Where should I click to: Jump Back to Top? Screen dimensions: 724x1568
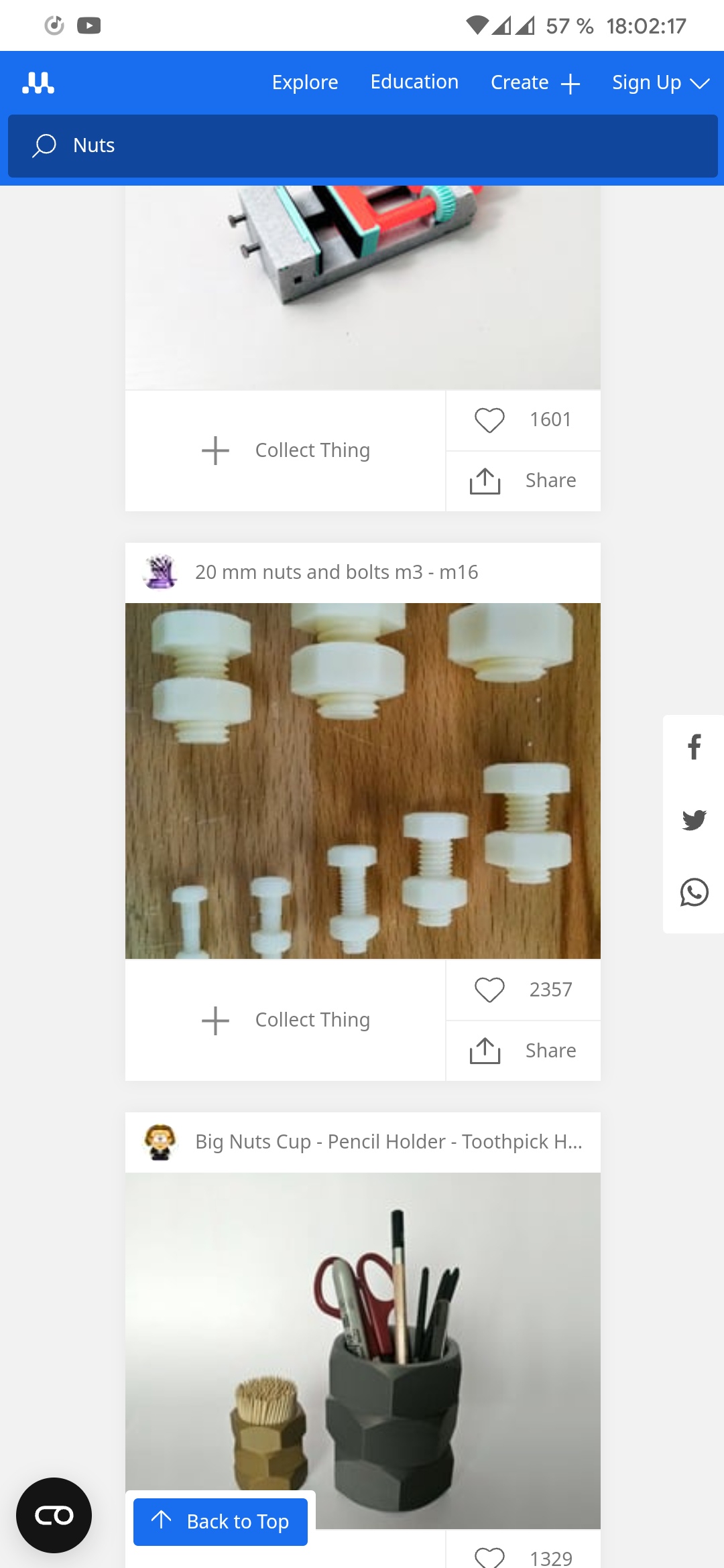(221, 1522)
